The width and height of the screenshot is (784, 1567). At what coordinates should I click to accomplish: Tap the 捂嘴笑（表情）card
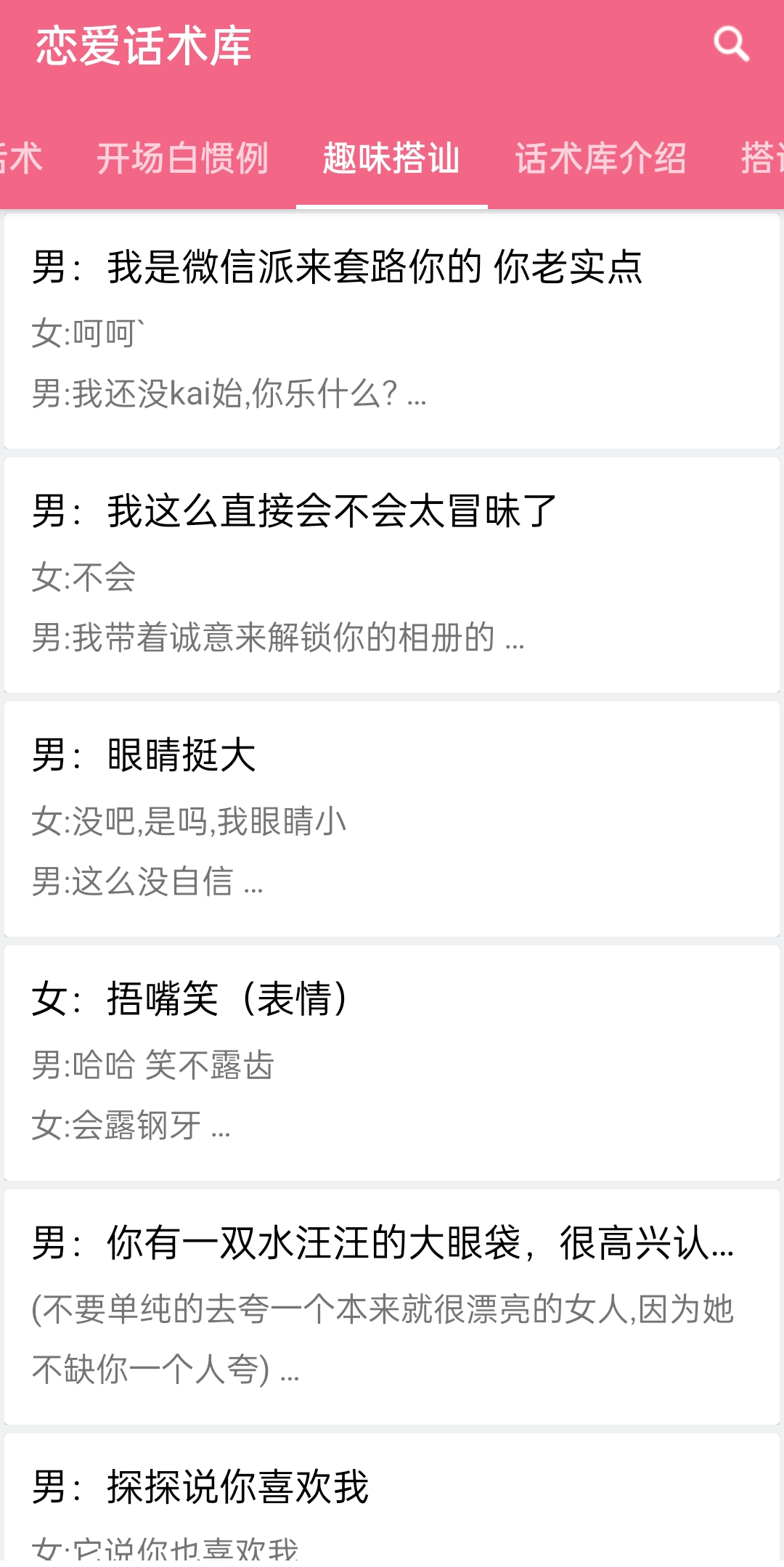[x=392, y=1062]
